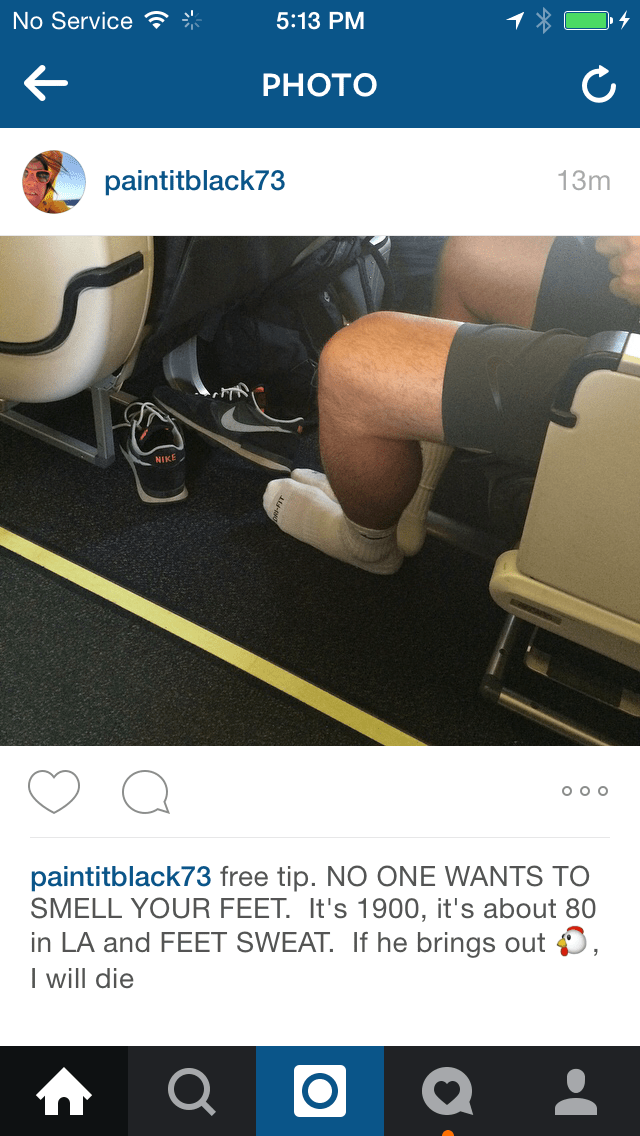Open the posted shoes photo
The image size is (640, 1136).
[320, 490]
